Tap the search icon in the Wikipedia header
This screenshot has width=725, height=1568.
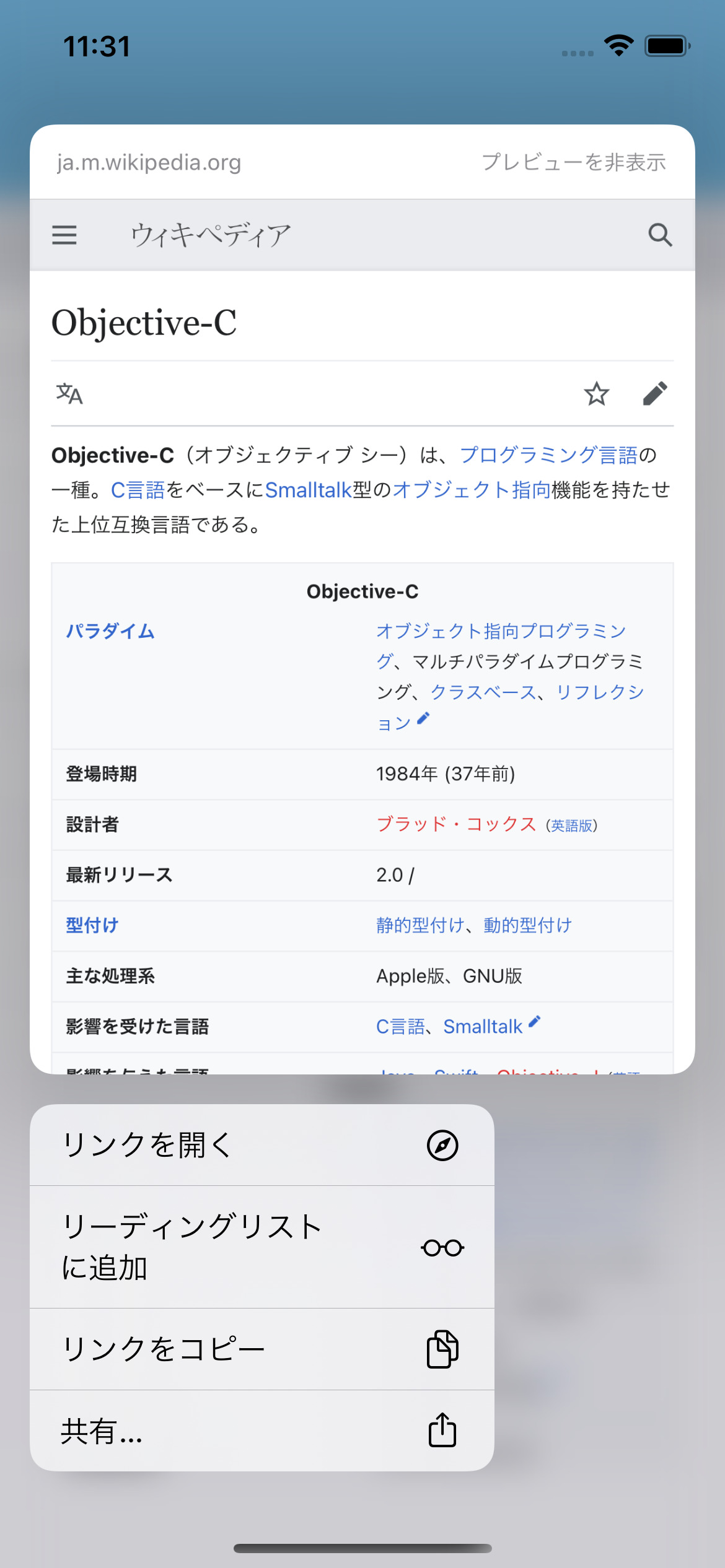tap(659, 235)
